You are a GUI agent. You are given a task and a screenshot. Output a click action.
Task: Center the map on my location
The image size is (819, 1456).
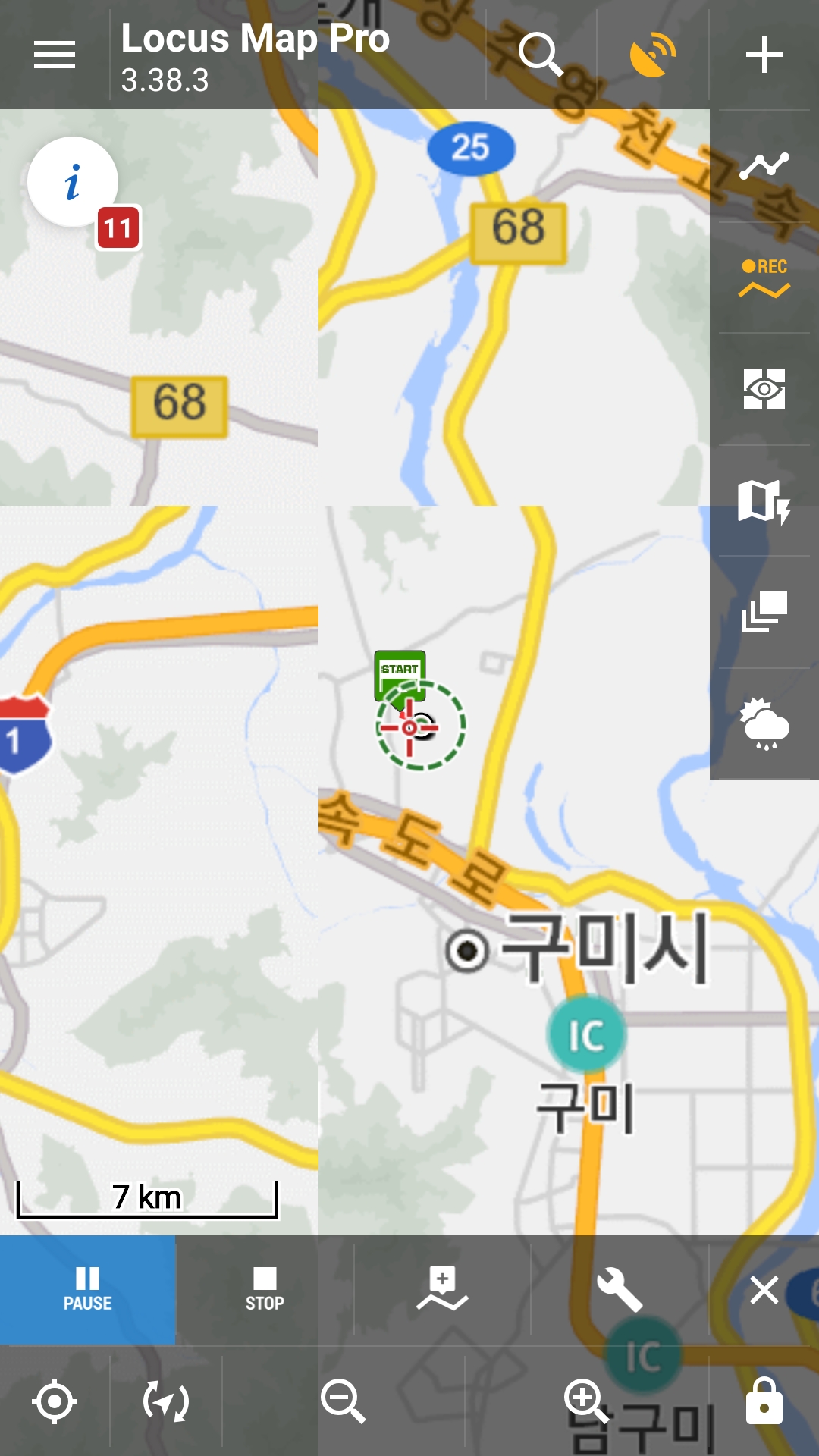pos(55,1401)
